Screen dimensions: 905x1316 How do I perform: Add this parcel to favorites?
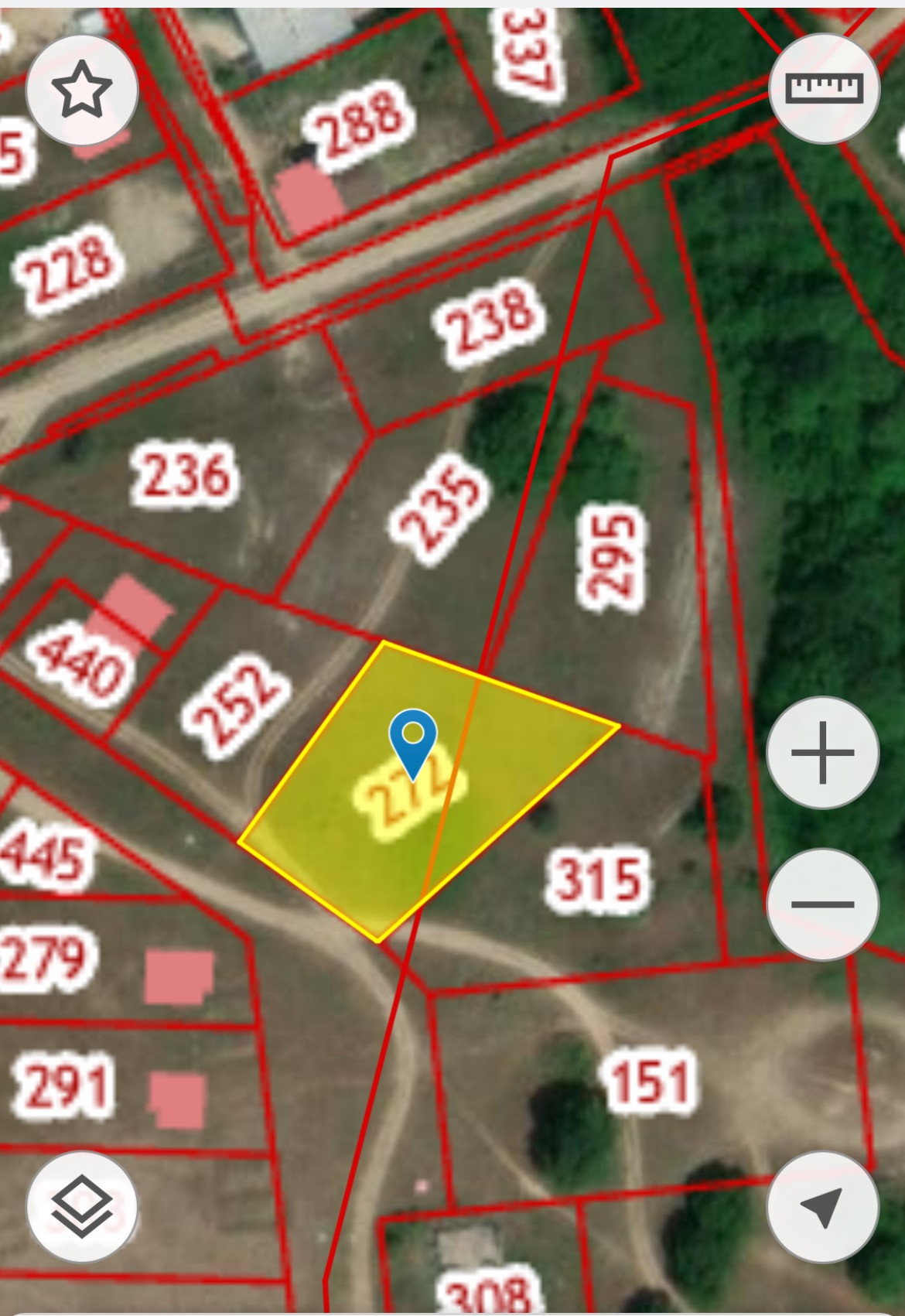[82, 90]
